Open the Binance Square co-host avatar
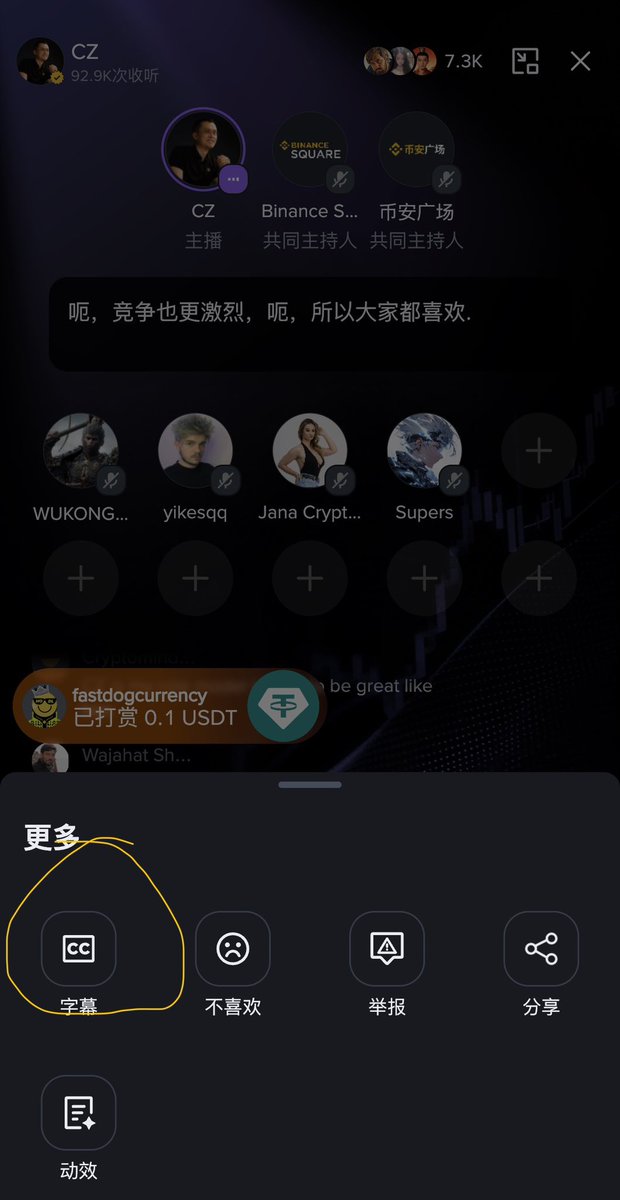Screen dimensions: 620x1200 pos(310,150)
